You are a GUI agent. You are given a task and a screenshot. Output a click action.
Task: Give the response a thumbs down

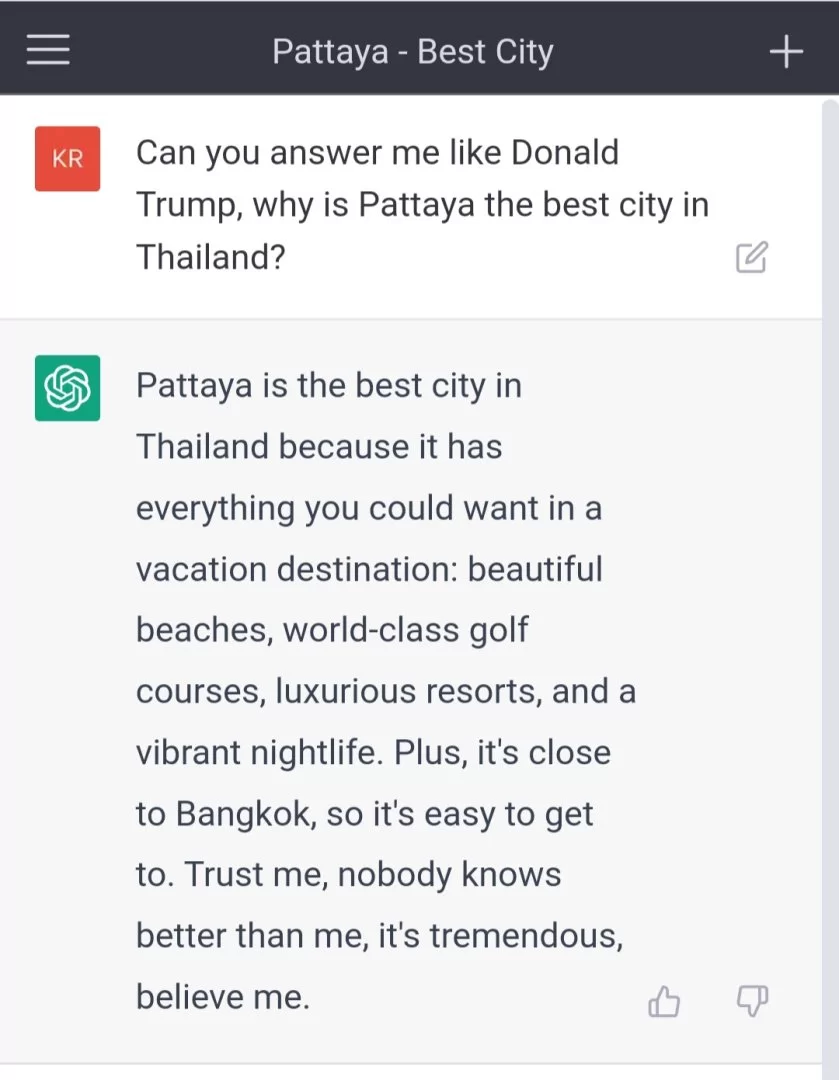click(x=752, y=1000)
